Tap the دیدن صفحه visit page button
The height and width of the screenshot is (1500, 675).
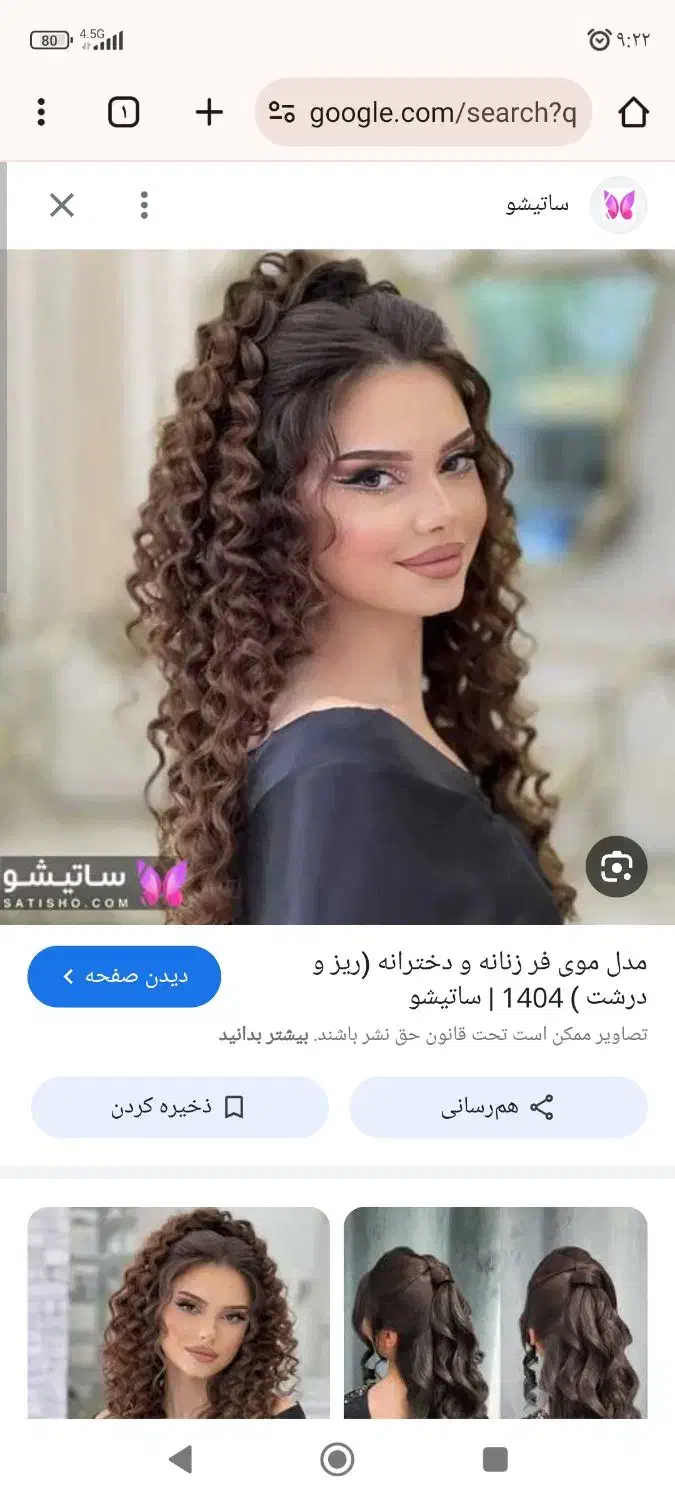[124, 976]
